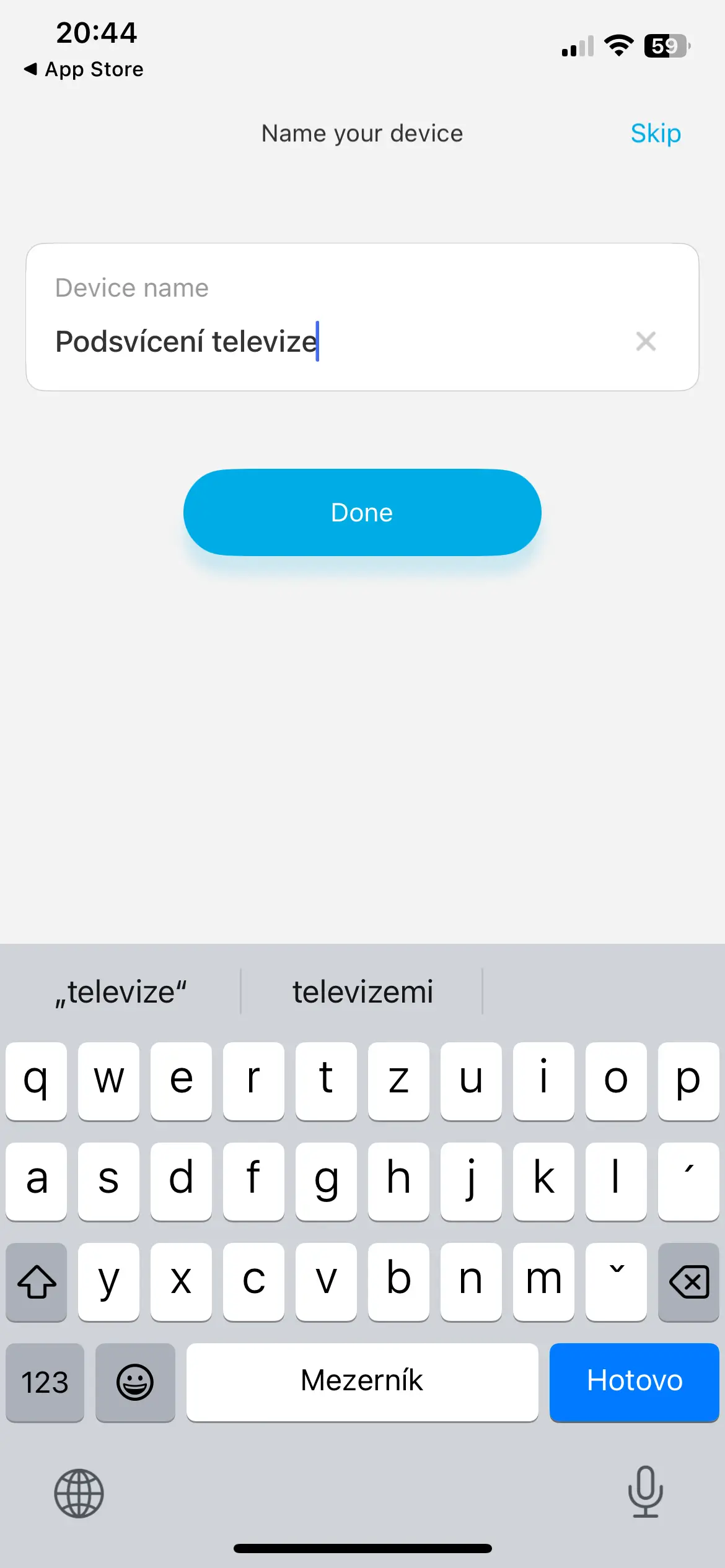The height and width of the screenshot is (1568, 725).
Task: Pick the televizemi autocomplete suggestion
Action: 362,991
